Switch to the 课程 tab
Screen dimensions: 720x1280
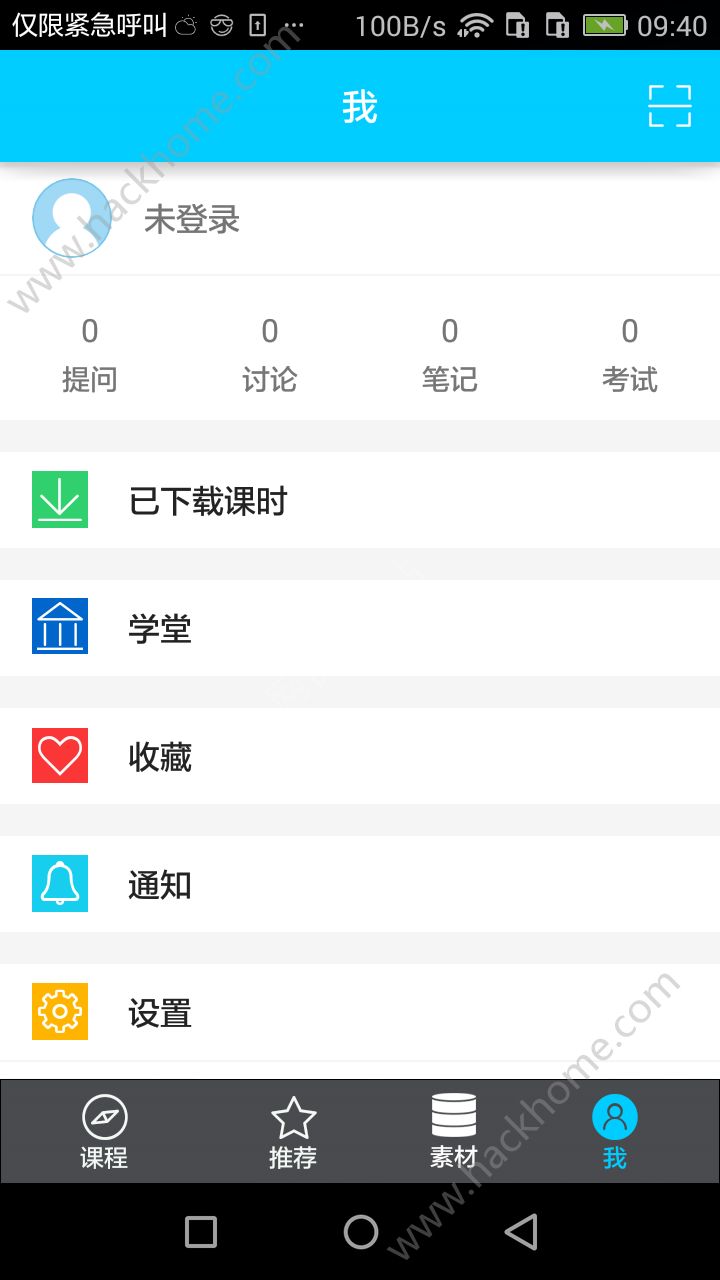point(104,1132)
